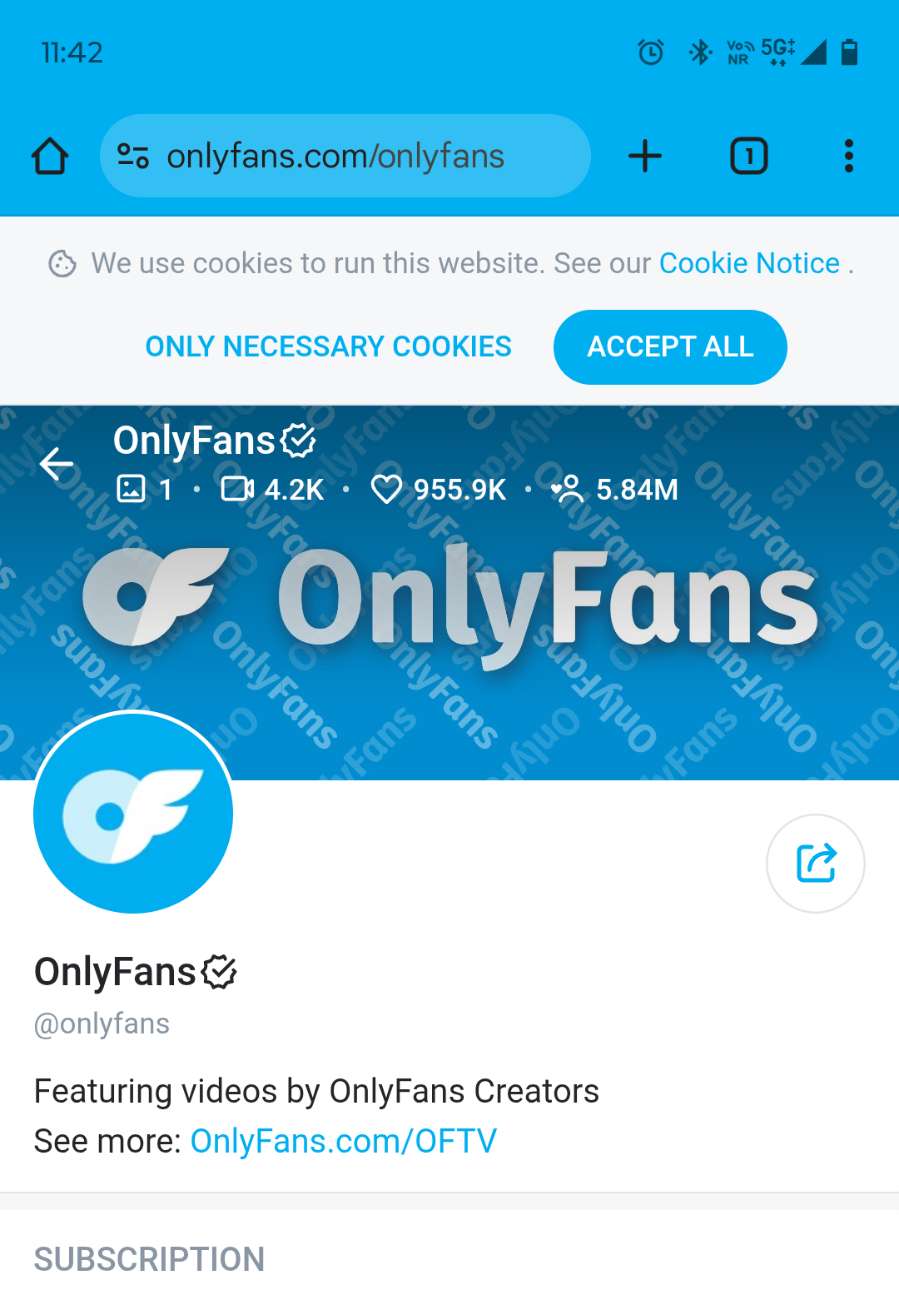Choose Only Necessary Cookies
Image resolution: width=899 pixels, height=1295 pixels.
click(x=328, y=347)
